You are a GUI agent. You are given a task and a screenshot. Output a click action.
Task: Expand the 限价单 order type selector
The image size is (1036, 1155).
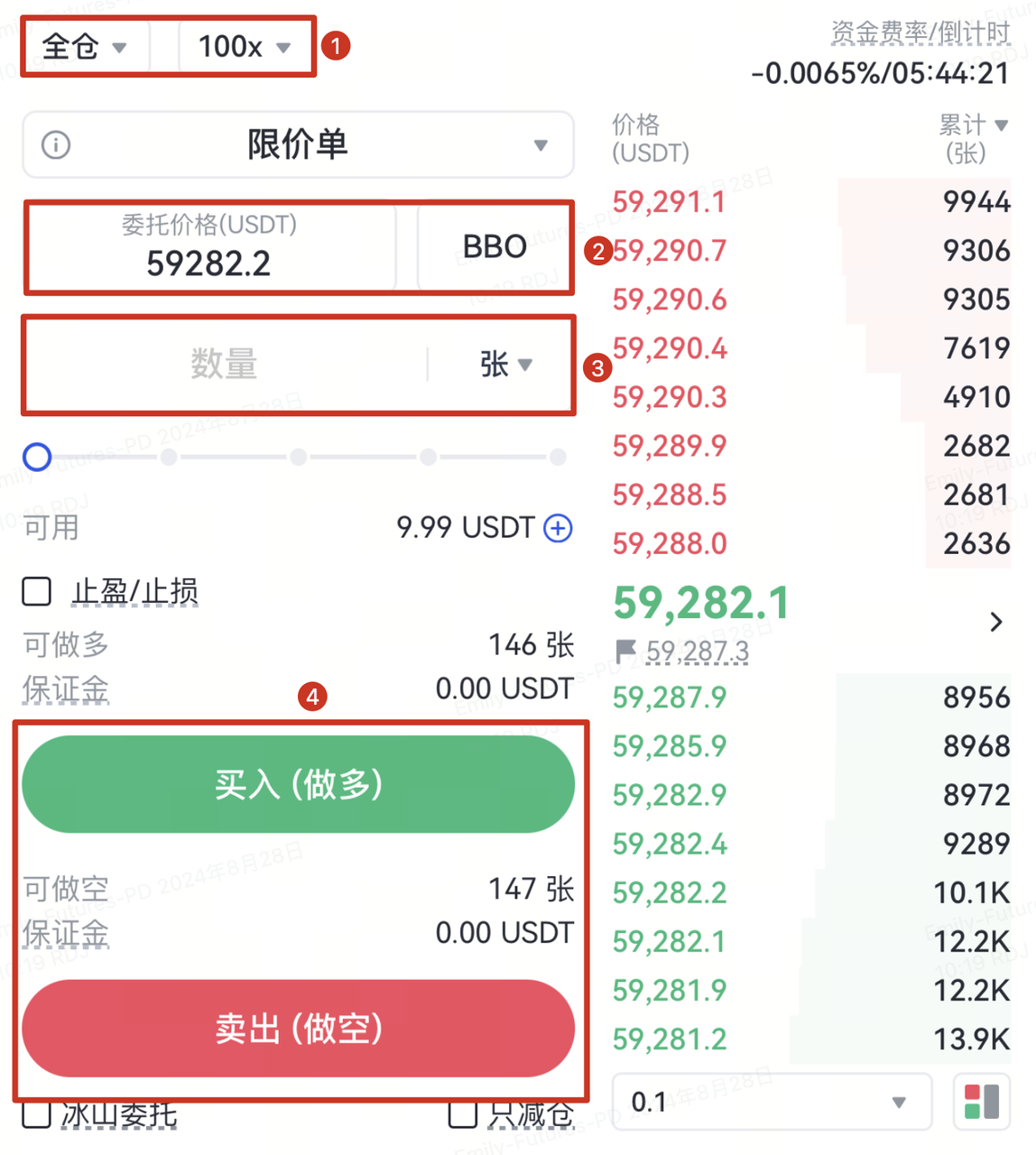pyautogui.click(x=298, y=144)
